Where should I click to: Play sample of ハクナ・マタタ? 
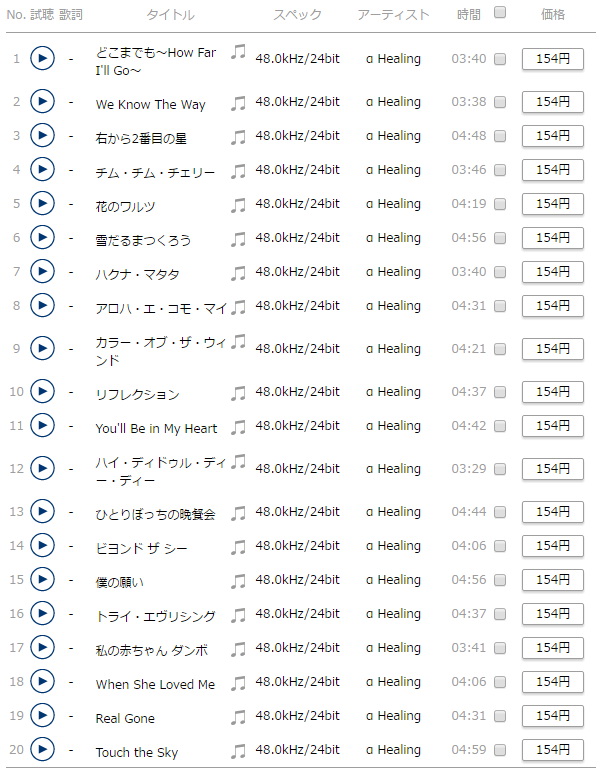pos(42,271)
